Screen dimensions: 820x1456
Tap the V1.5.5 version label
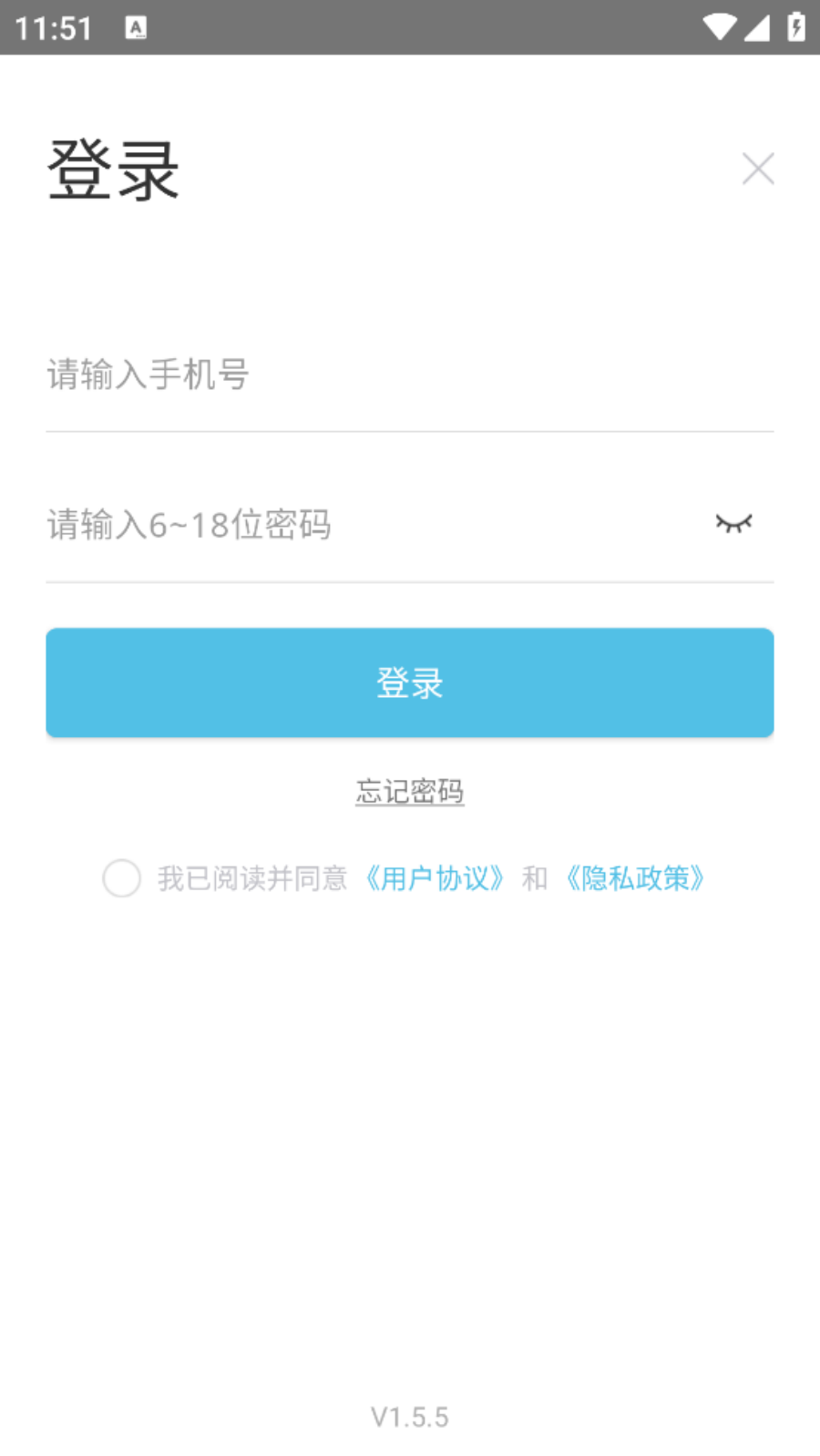(x=409, y=1416)
